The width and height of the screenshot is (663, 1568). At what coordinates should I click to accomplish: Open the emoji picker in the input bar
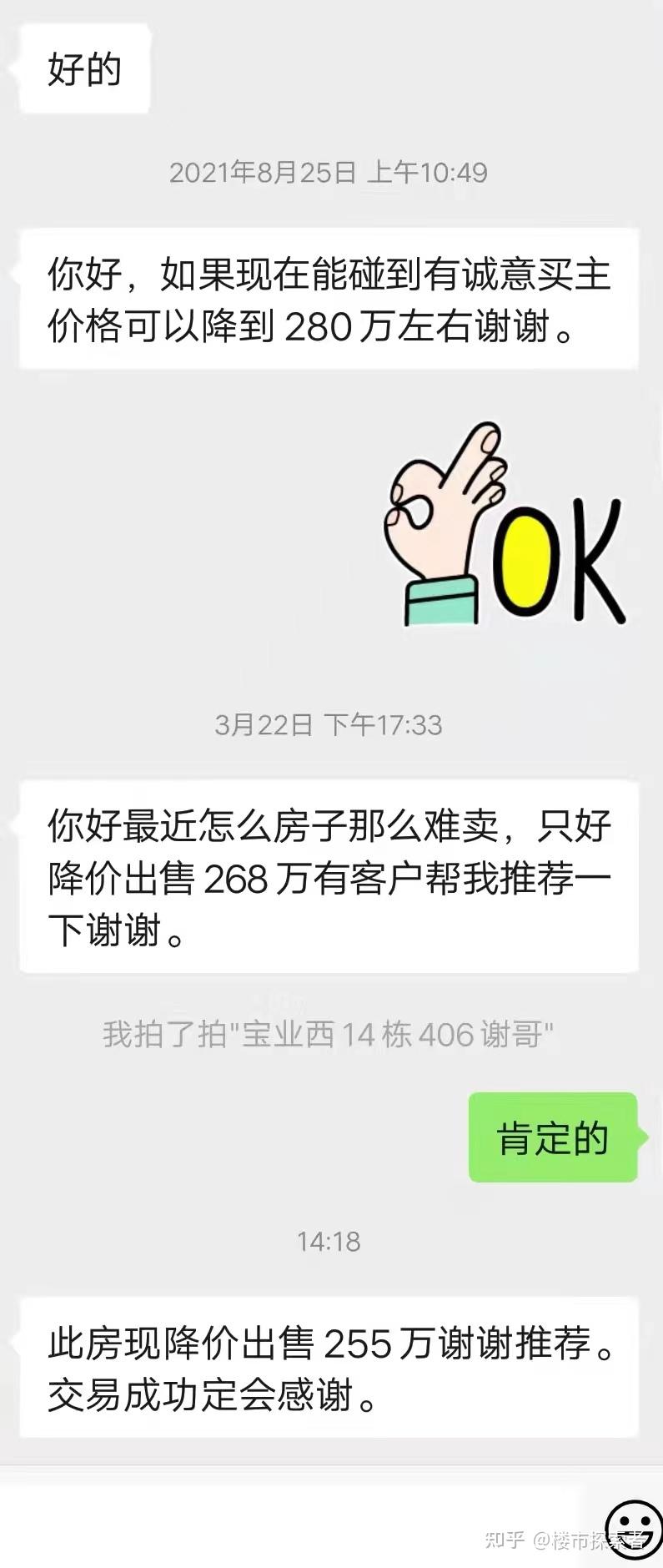[x=633, y=1529]
